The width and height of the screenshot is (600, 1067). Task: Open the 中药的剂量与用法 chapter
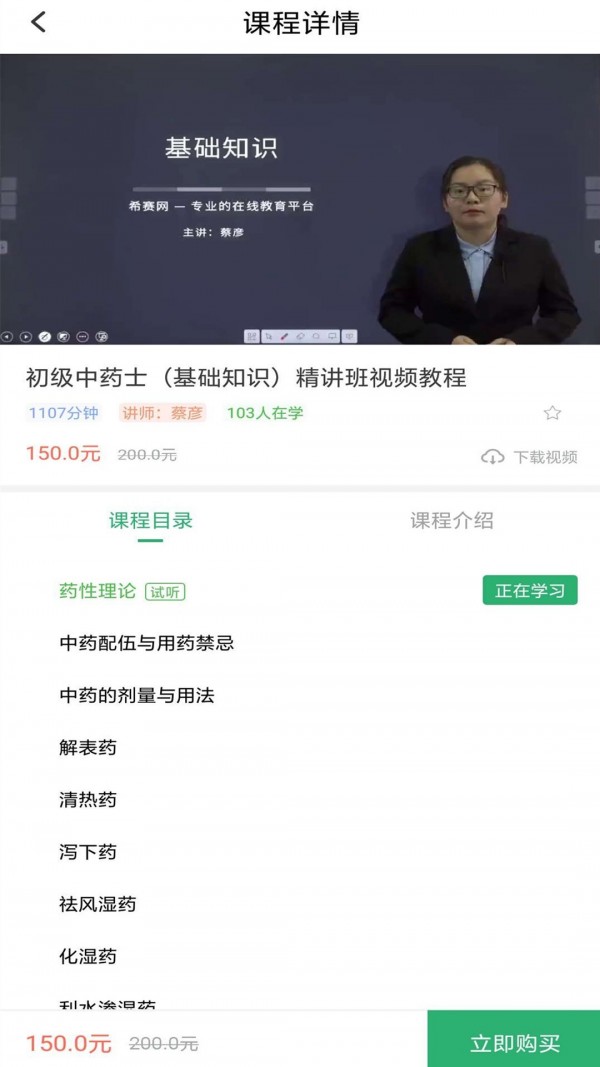137,695
